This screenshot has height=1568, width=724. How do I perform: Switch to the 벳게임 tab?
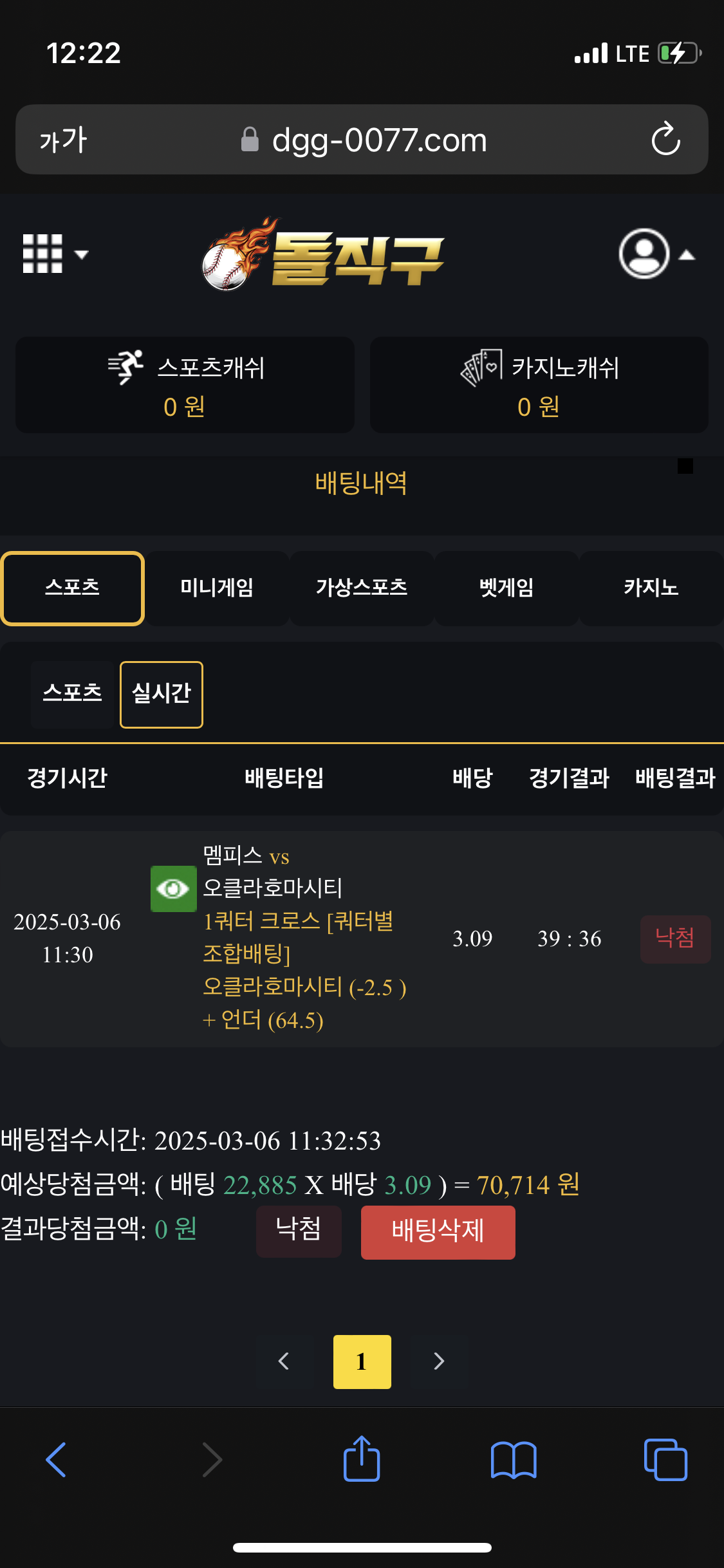point(506,588)
